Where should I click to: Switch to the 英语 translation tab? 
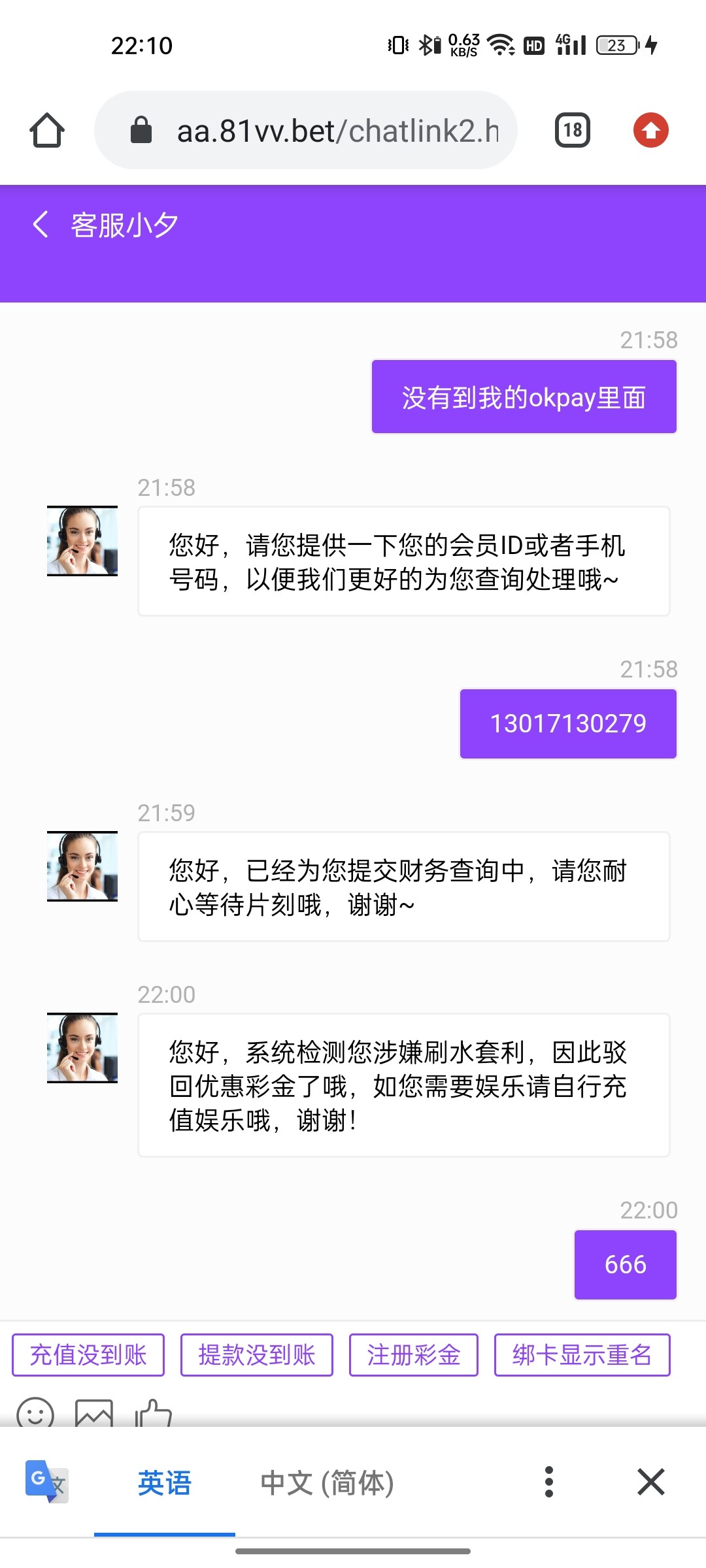pos(165,1483)
